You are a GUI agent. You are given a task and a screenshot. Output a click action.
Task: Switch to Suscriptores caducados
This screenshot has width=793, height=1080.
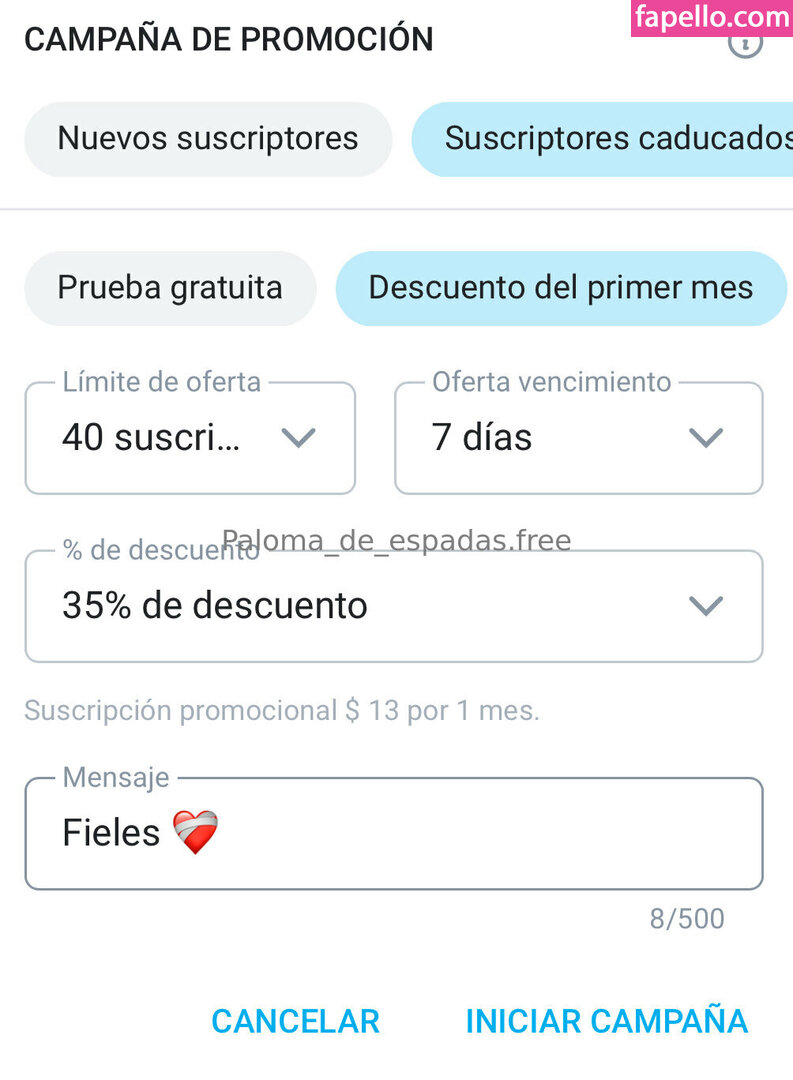602,138
